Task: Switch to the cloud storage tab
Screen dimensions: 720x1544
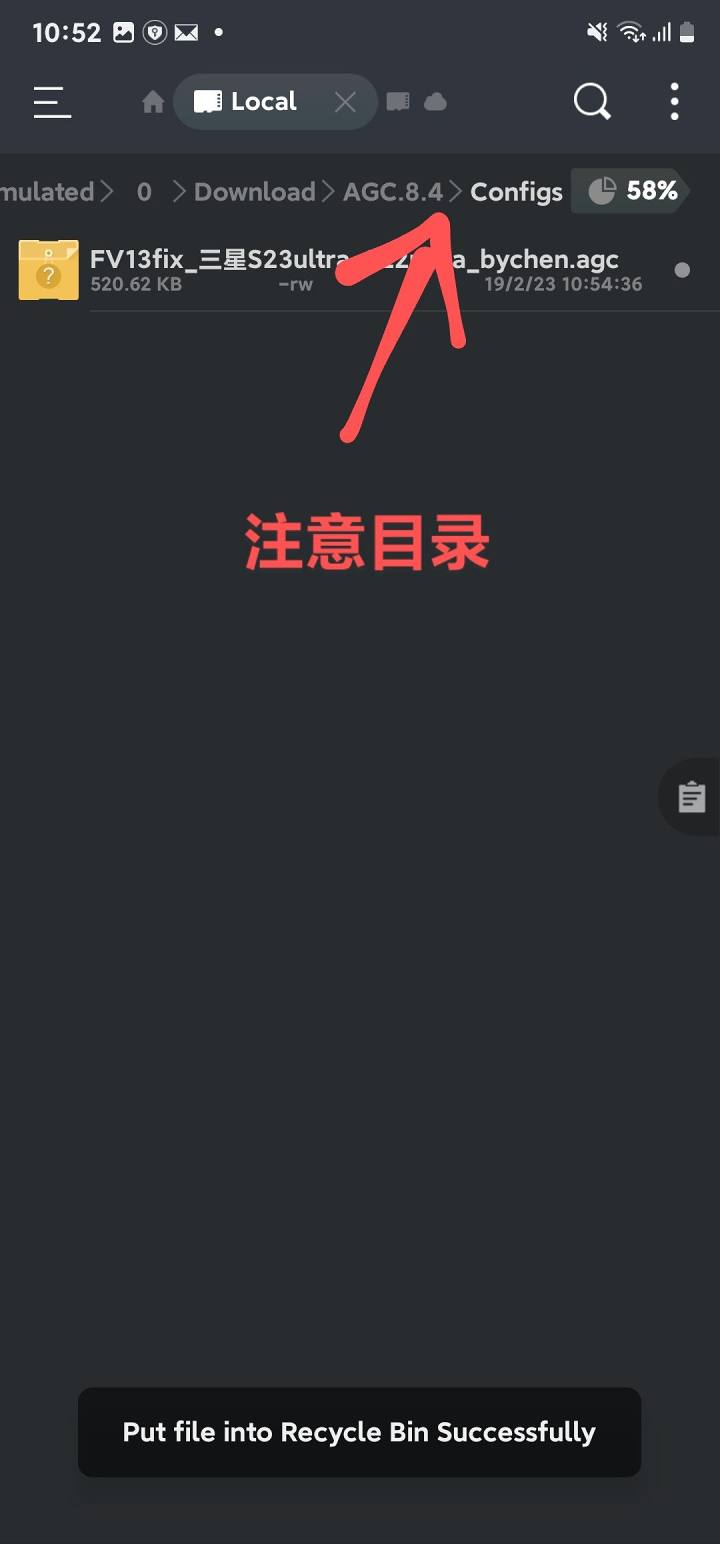Action: [435, 102]
